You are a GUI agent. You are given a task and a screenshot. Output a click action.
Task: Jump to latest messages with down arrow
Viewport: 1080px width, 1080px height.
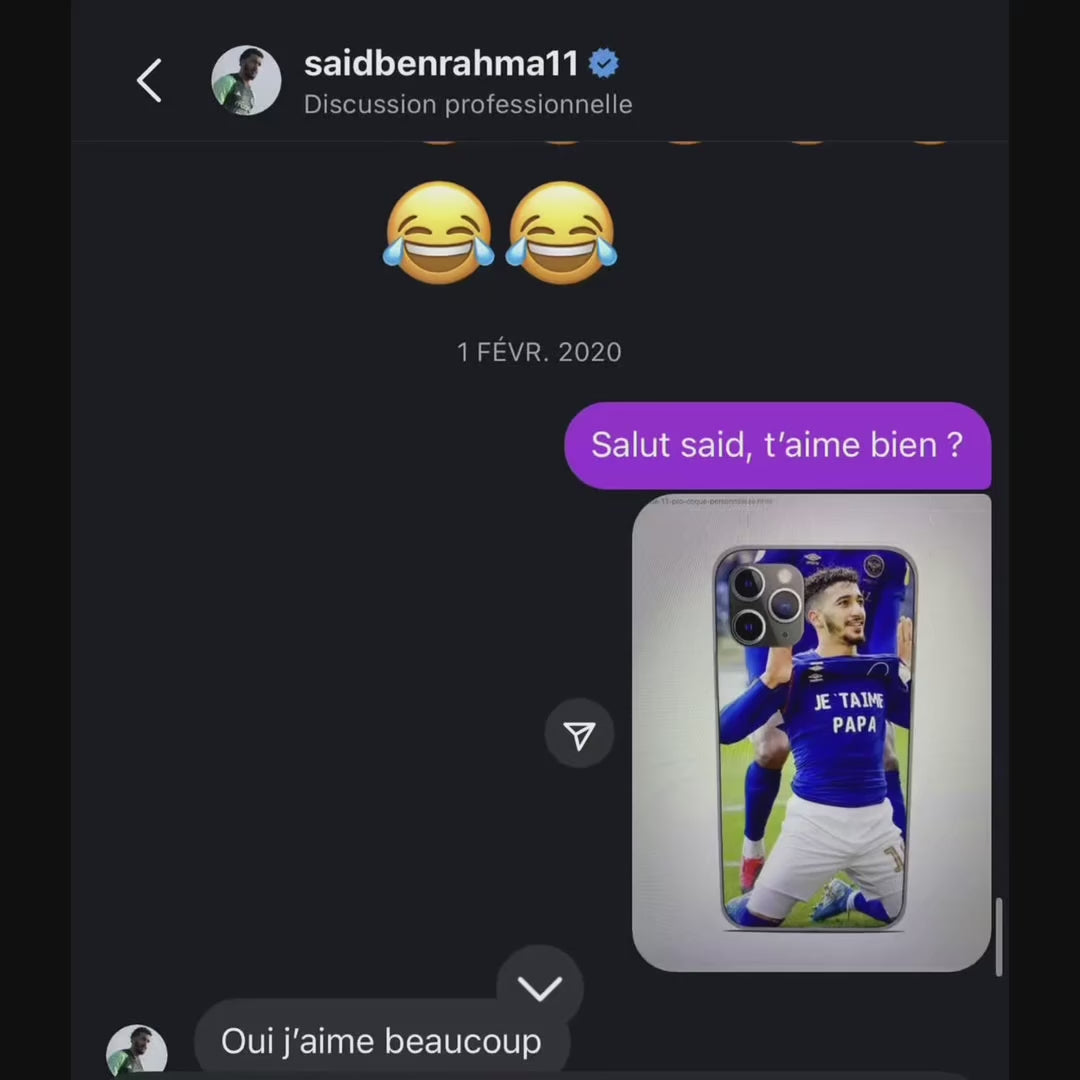540,988
